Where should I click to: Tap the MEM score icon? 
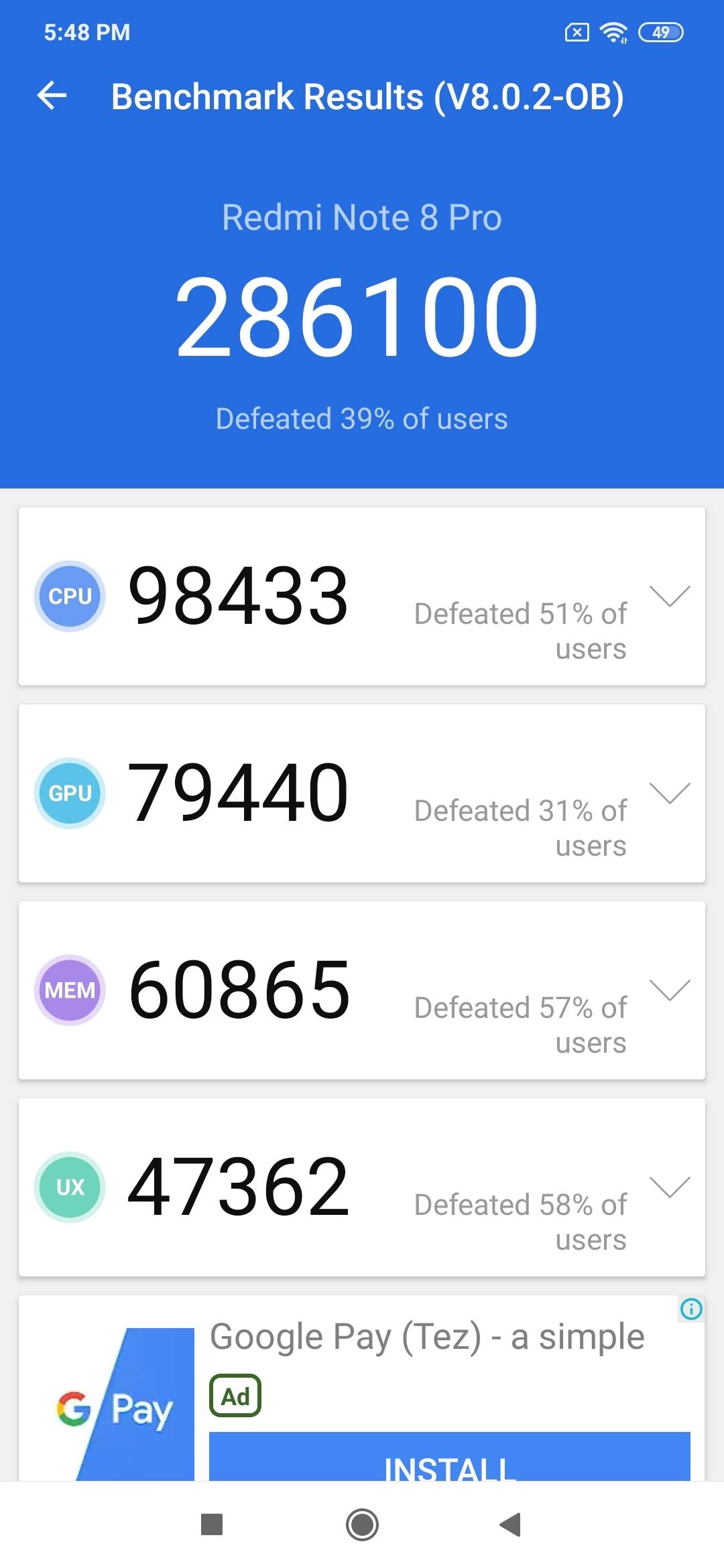coord(69,990)
